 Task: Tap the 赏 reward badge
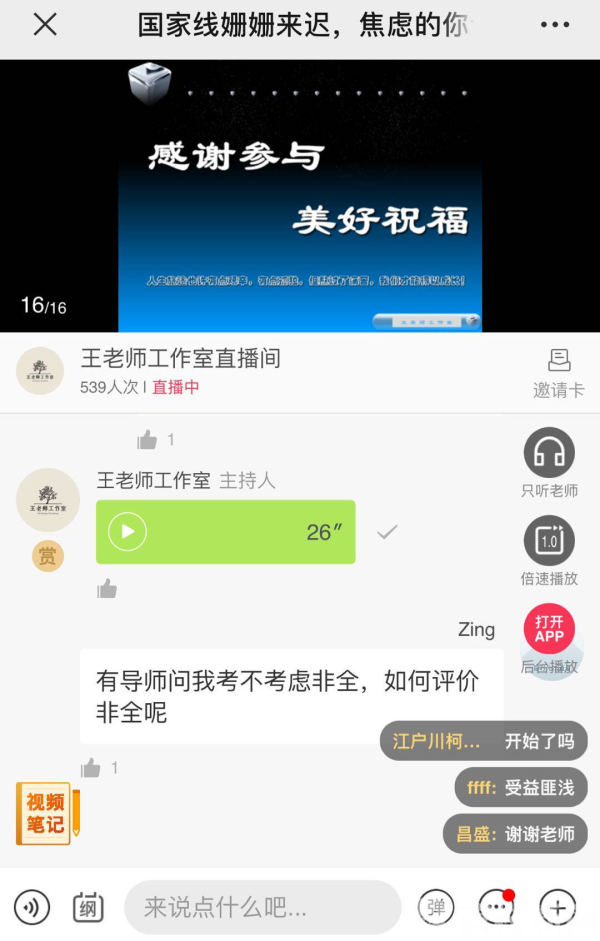(47, 557)
